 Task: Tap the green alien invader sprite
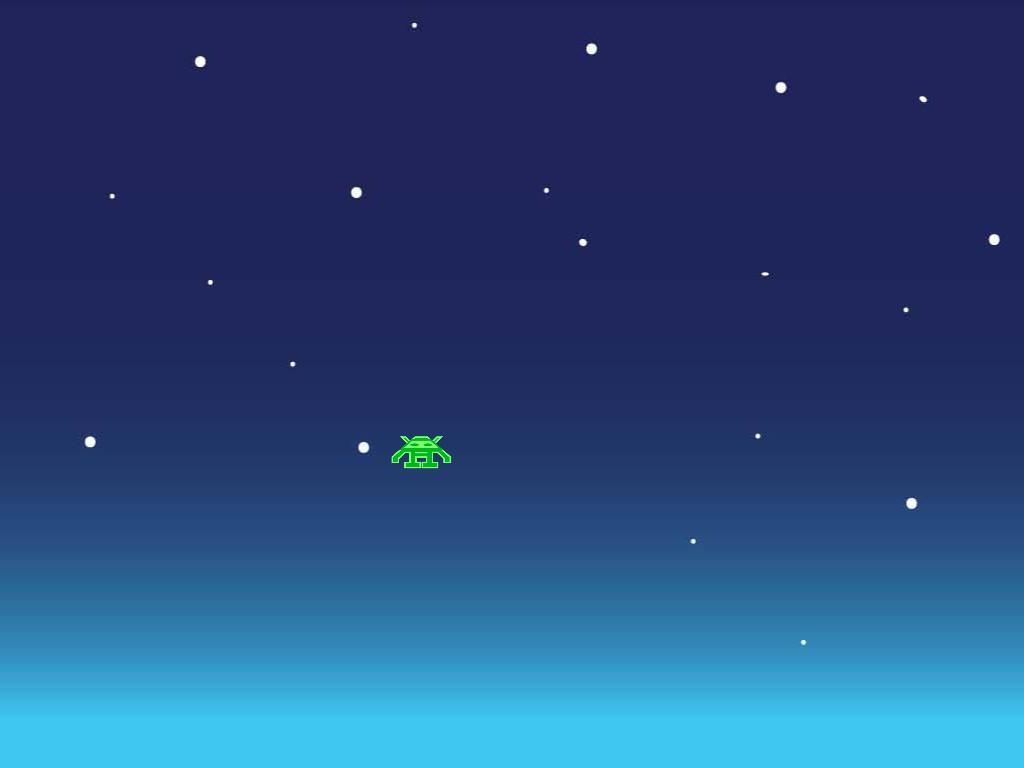[421, 452]
